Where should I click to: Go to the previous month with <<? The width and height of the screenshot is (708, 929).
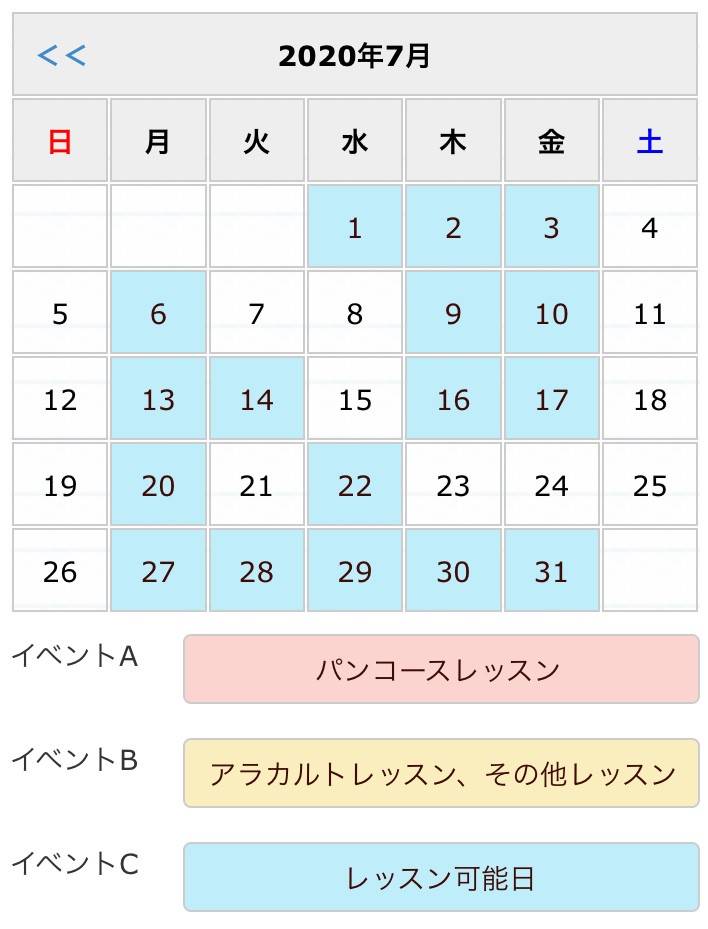tap(61, 56)
